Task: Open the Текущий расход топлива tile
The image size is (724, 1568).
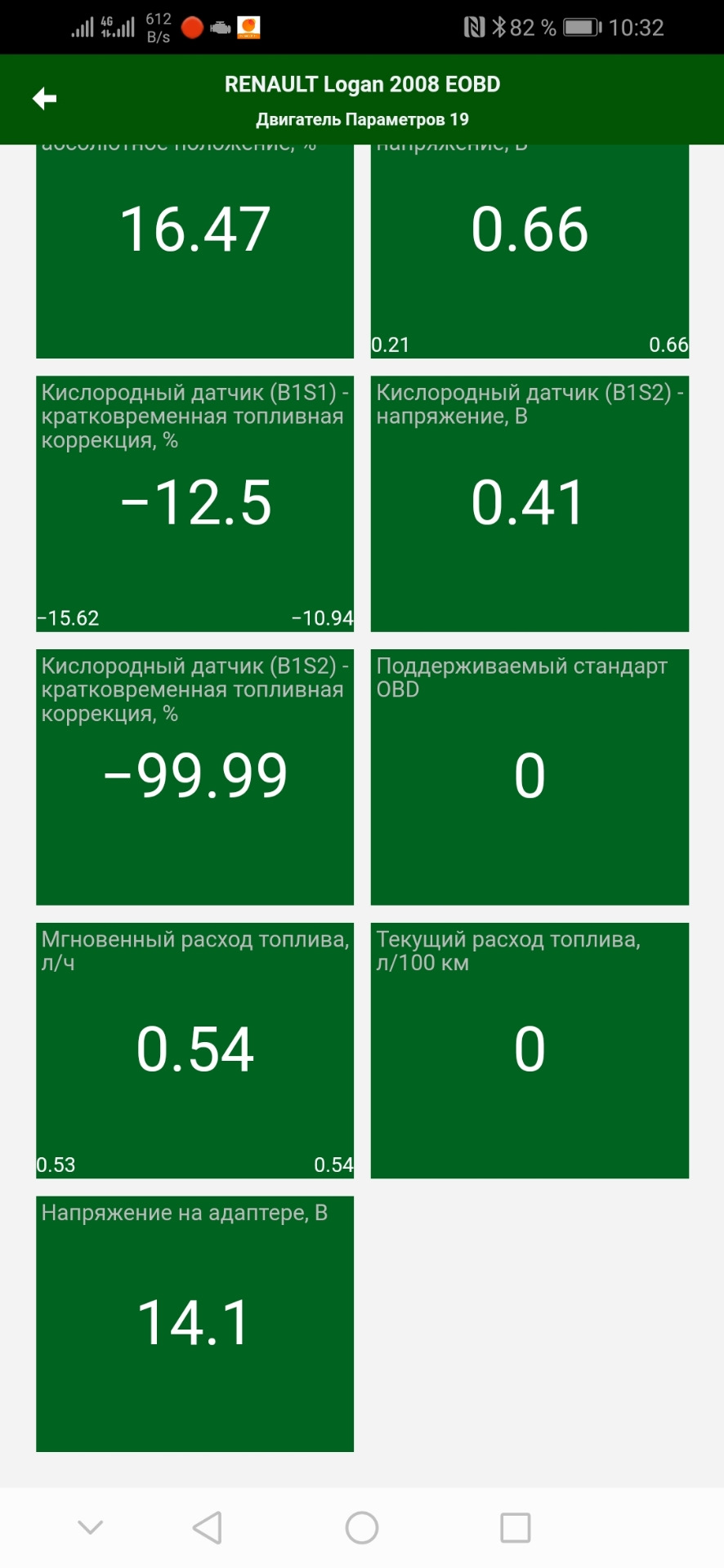Action: click(x=530, y=1050)
